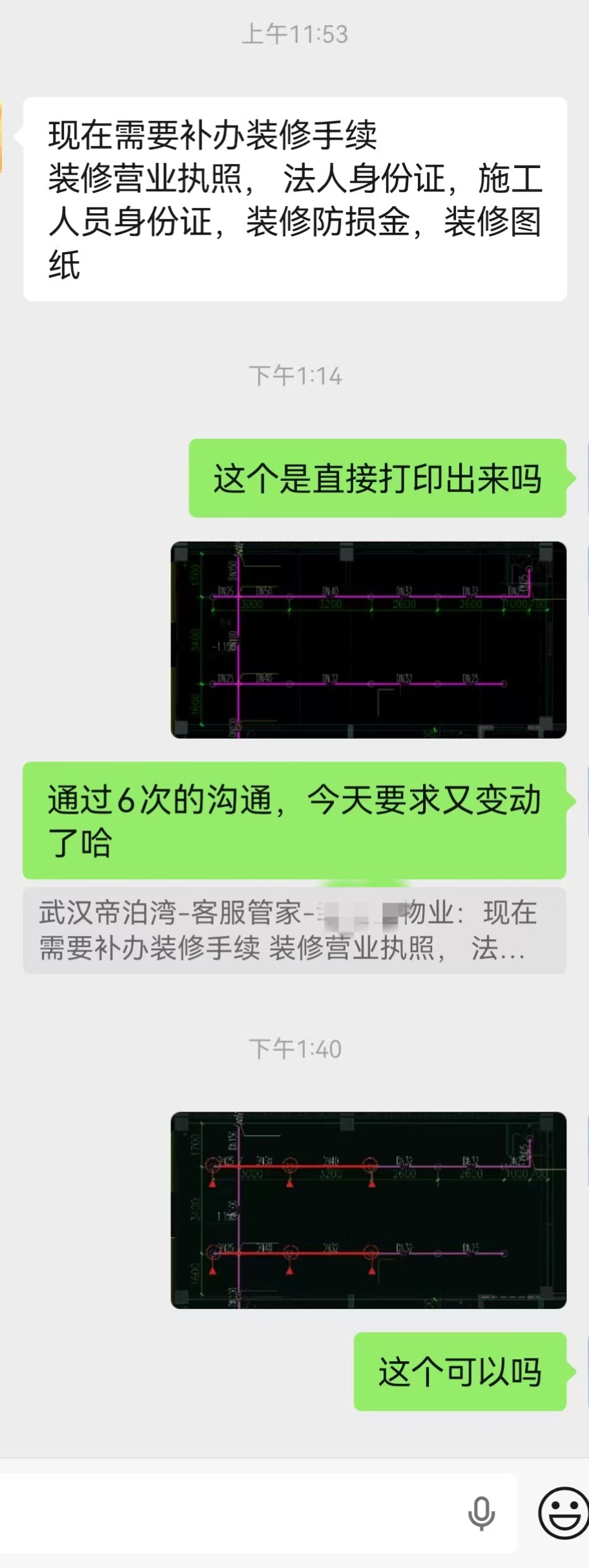Switch to voice input with the microphone icon

tap(481, 1513)
